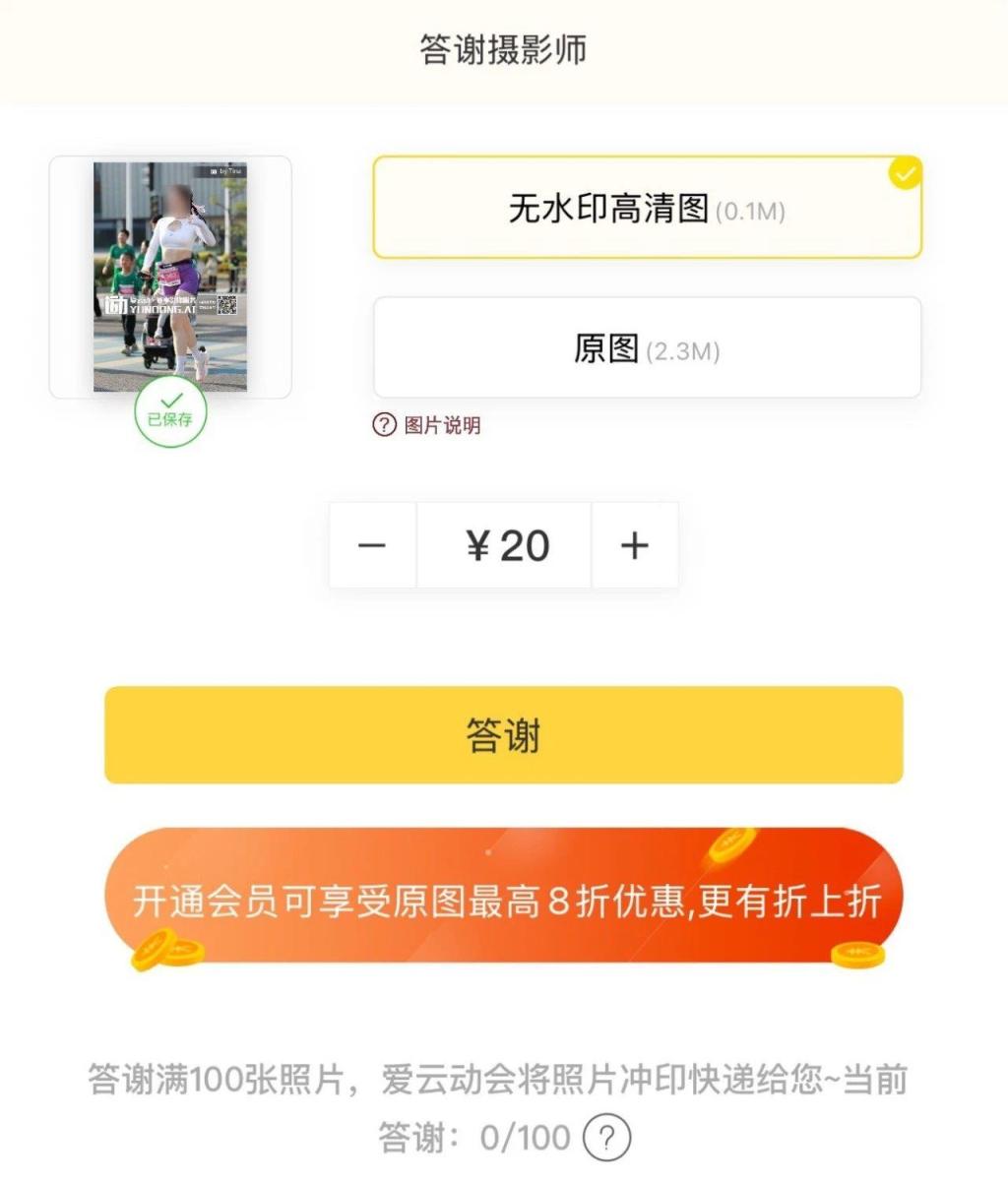1008x1182 pixels.
Task: Select the 无水印高清图 option
Action: coord(647,208)
